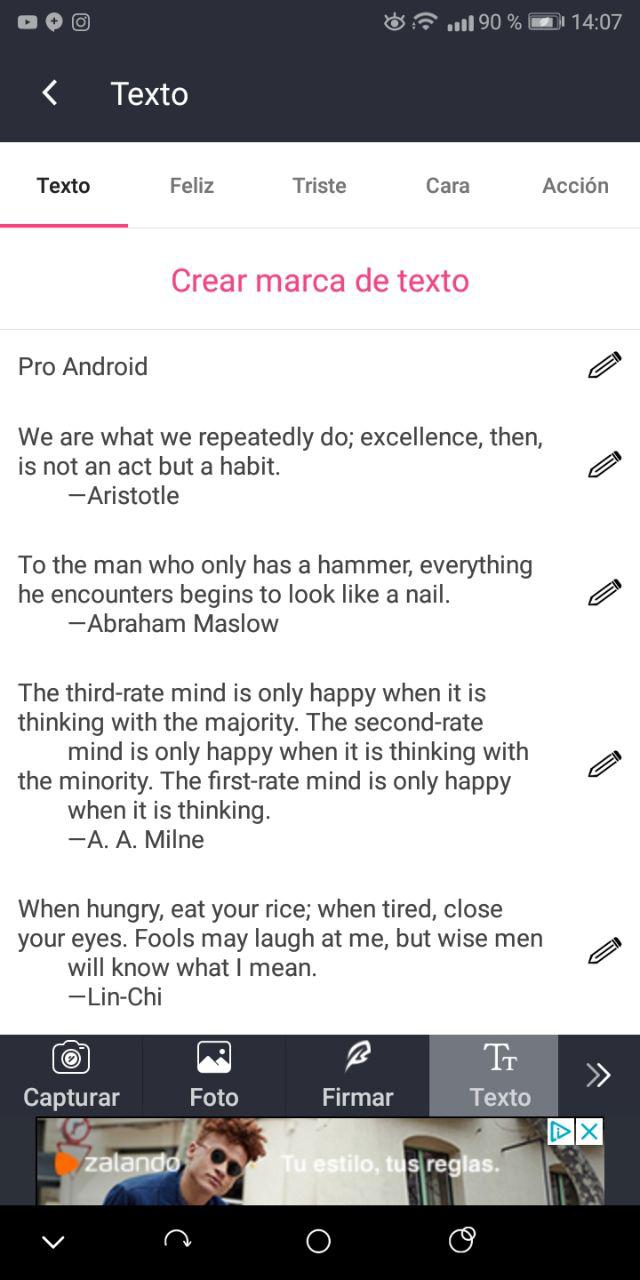Select the Pro Android text
Screen dimensions: 640x1280
coord(83,366)
